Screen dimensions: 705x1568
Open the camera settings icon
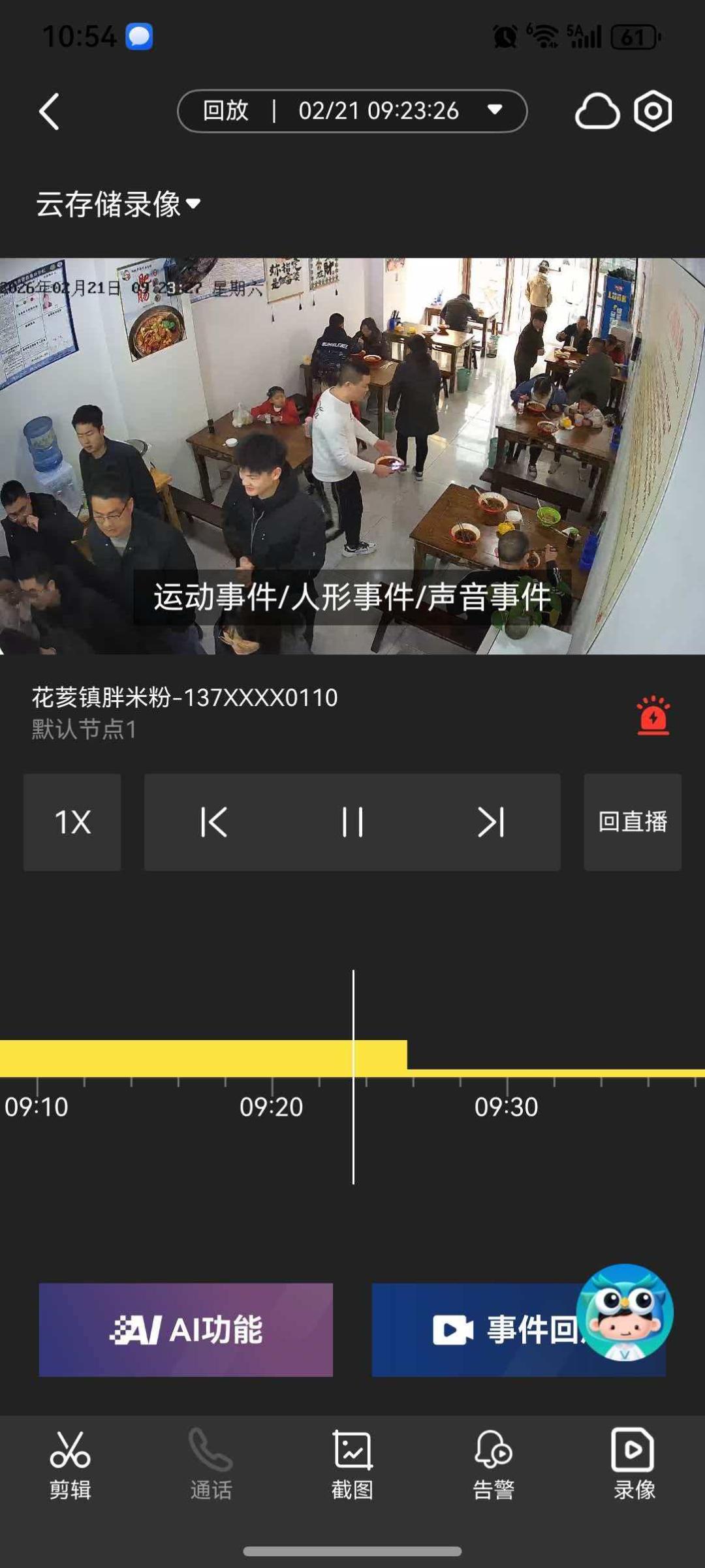653,112
